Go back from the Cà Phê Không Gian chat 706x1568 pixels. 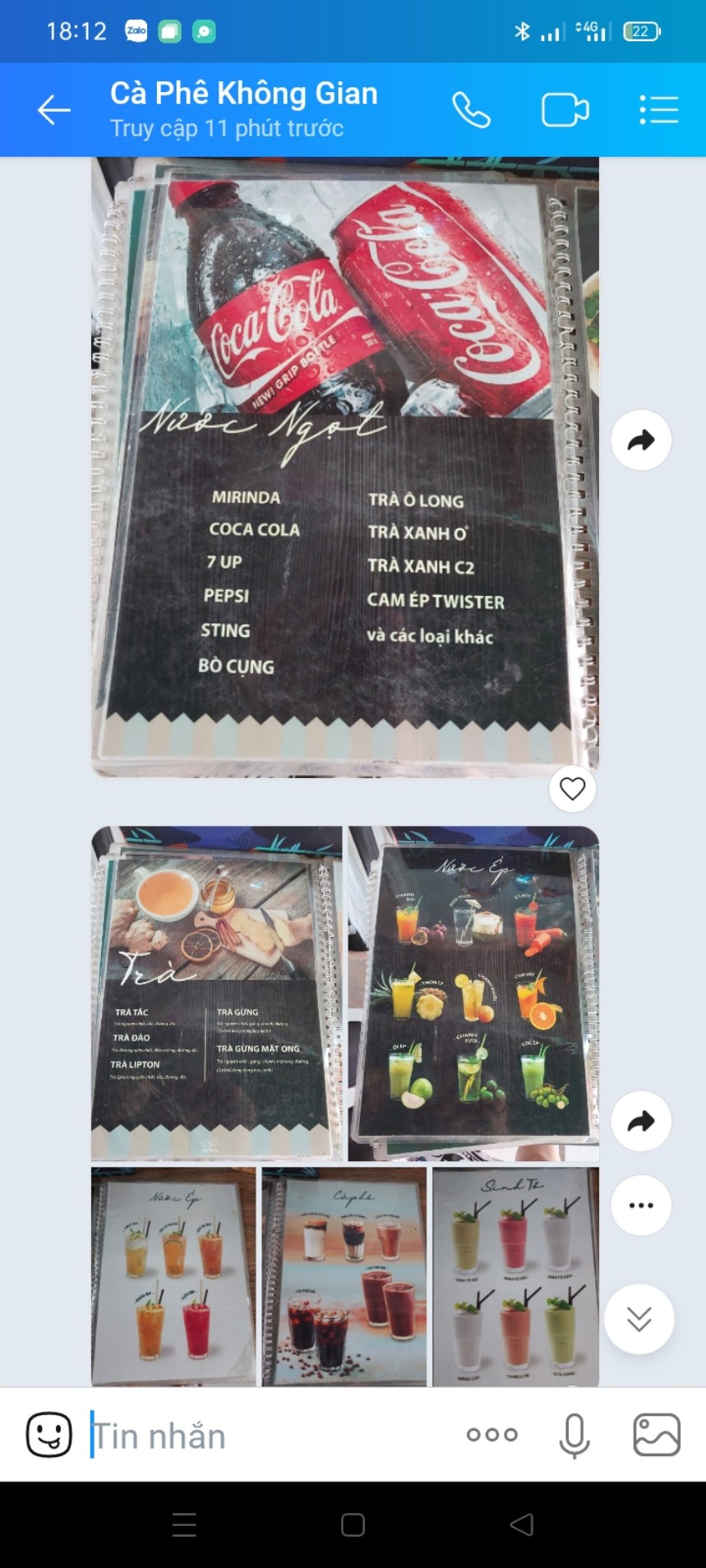pyautogui.click(x=54, y=110)
